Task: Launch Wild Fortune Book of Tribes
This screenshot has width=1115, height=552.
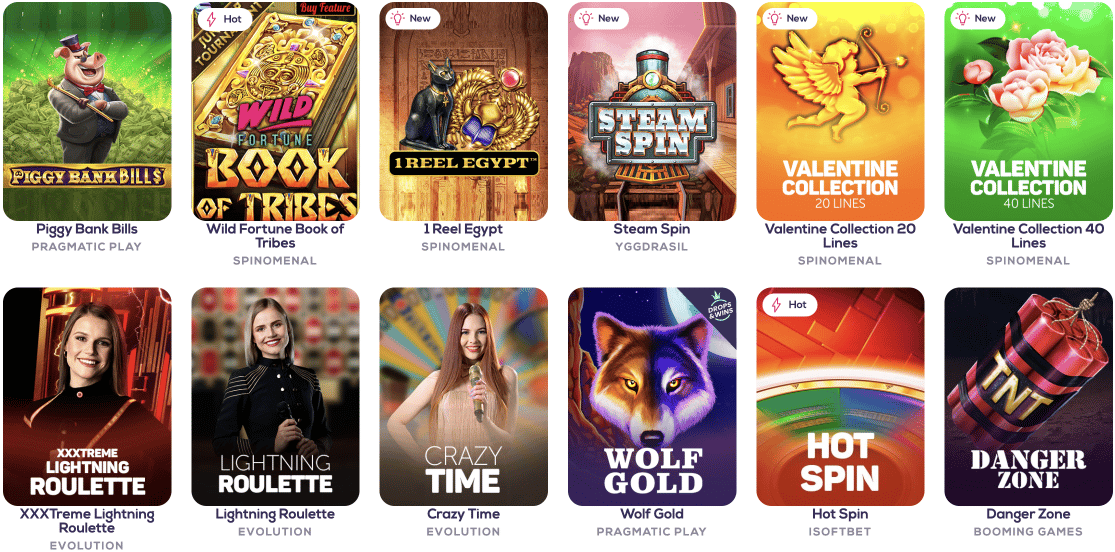Action: pos(275,112)
